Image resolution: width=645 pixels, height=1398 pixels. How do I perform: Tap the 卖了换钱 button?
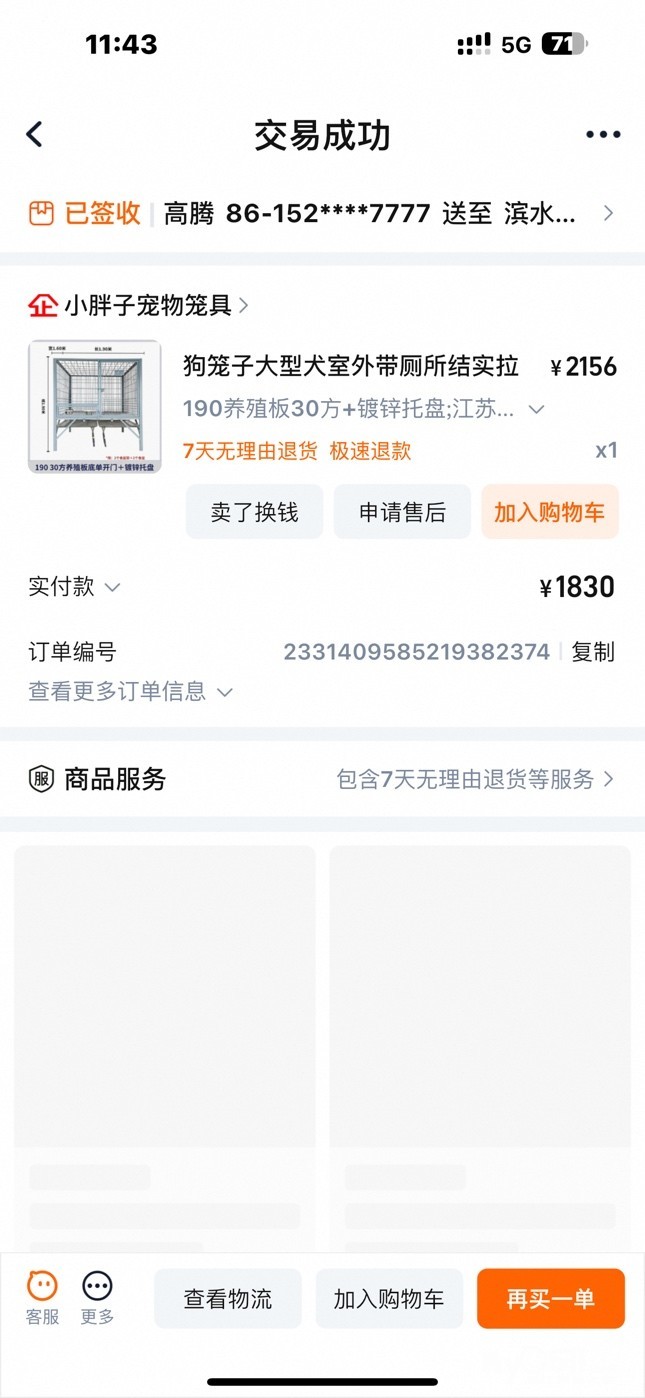[254, 512]
